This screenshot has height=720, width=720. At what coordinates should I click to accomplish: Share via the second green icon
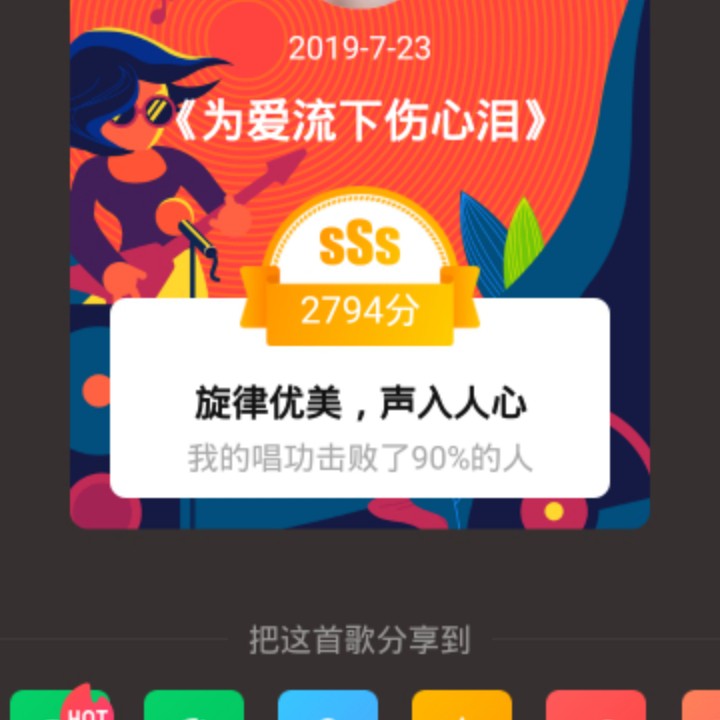pyautogui.click(x=193, y=706)
